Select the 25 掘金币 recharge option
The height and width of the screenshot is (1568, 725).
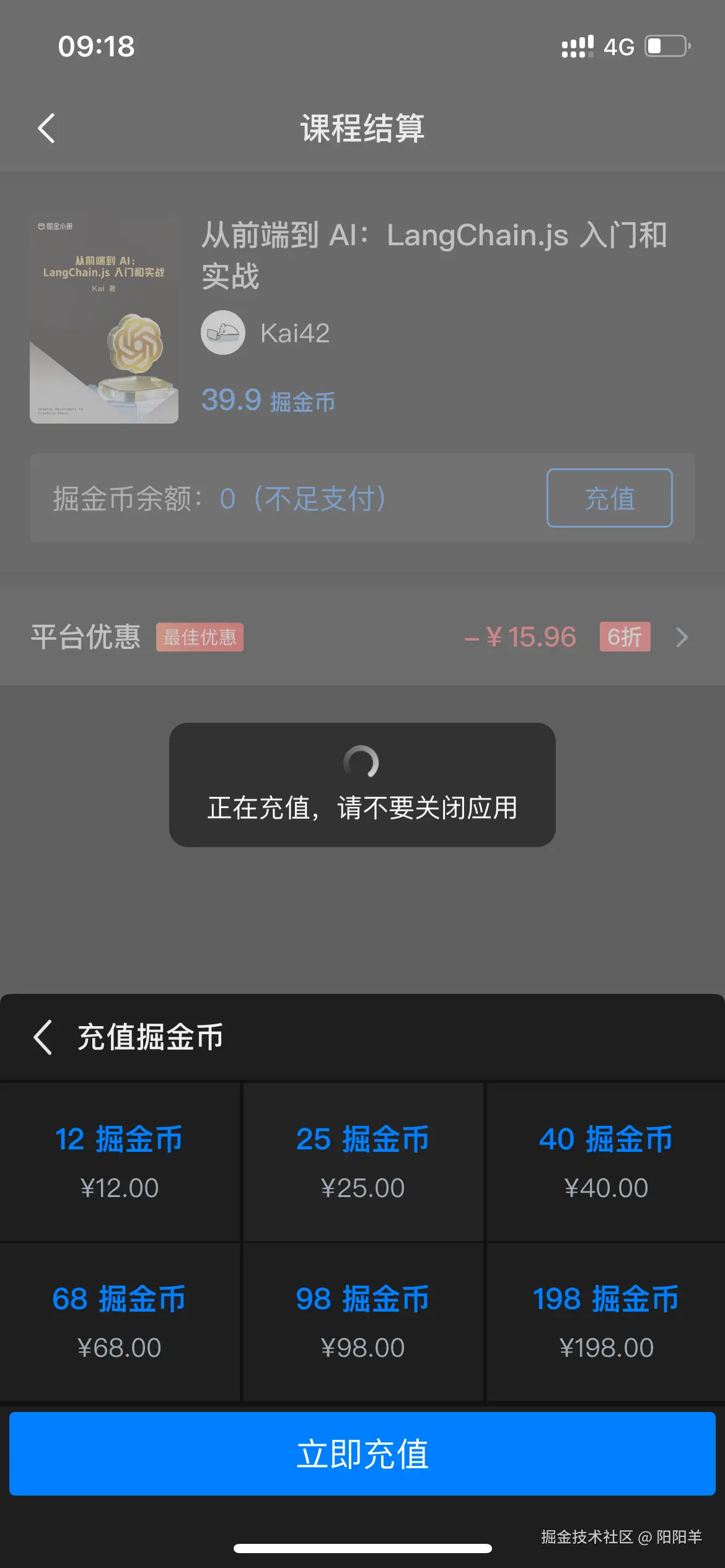[x=362, y=1161]
